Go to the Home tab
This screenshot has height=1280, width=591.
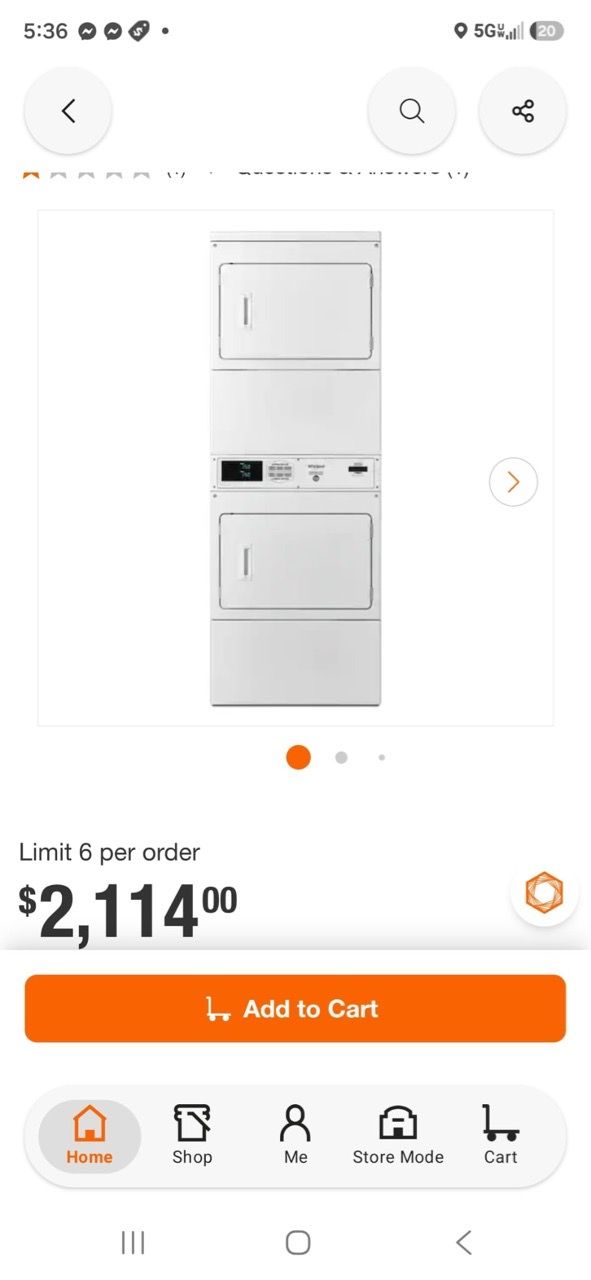point(90,1135)
